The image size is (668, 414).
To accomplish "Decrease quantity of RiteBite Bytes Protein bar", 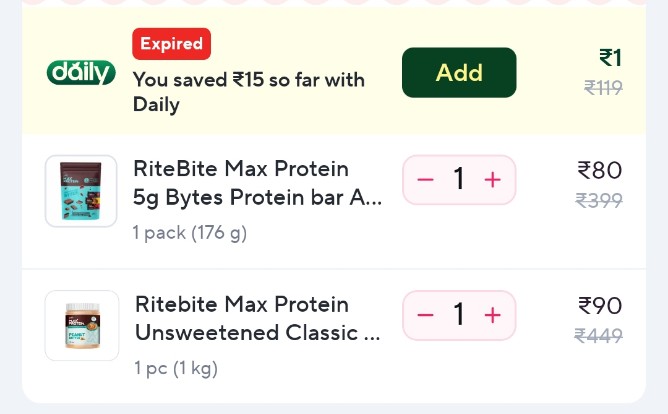I will click(x=425, y=180).
